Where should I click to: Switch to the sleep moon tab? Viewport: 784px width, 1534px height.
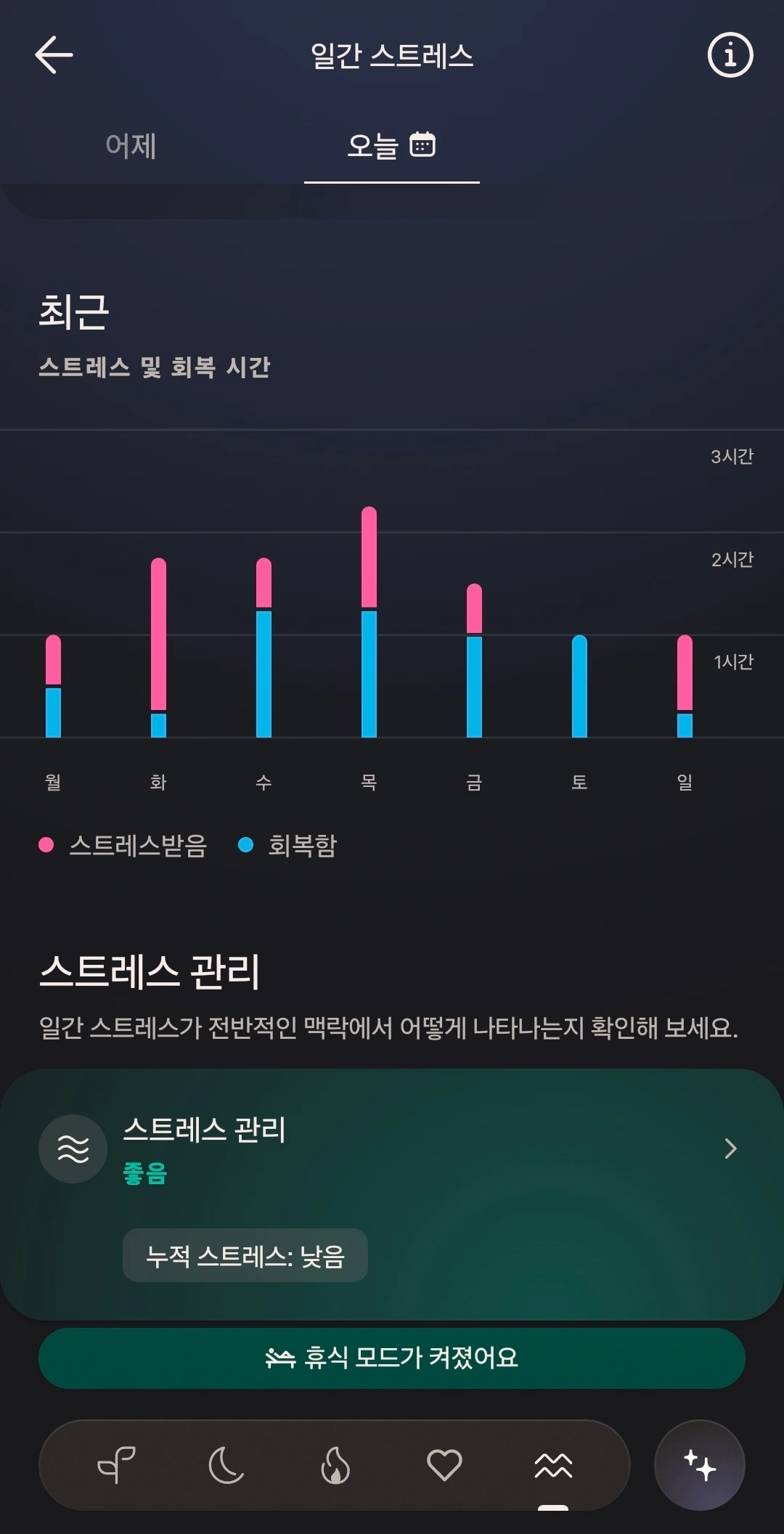226,1465
